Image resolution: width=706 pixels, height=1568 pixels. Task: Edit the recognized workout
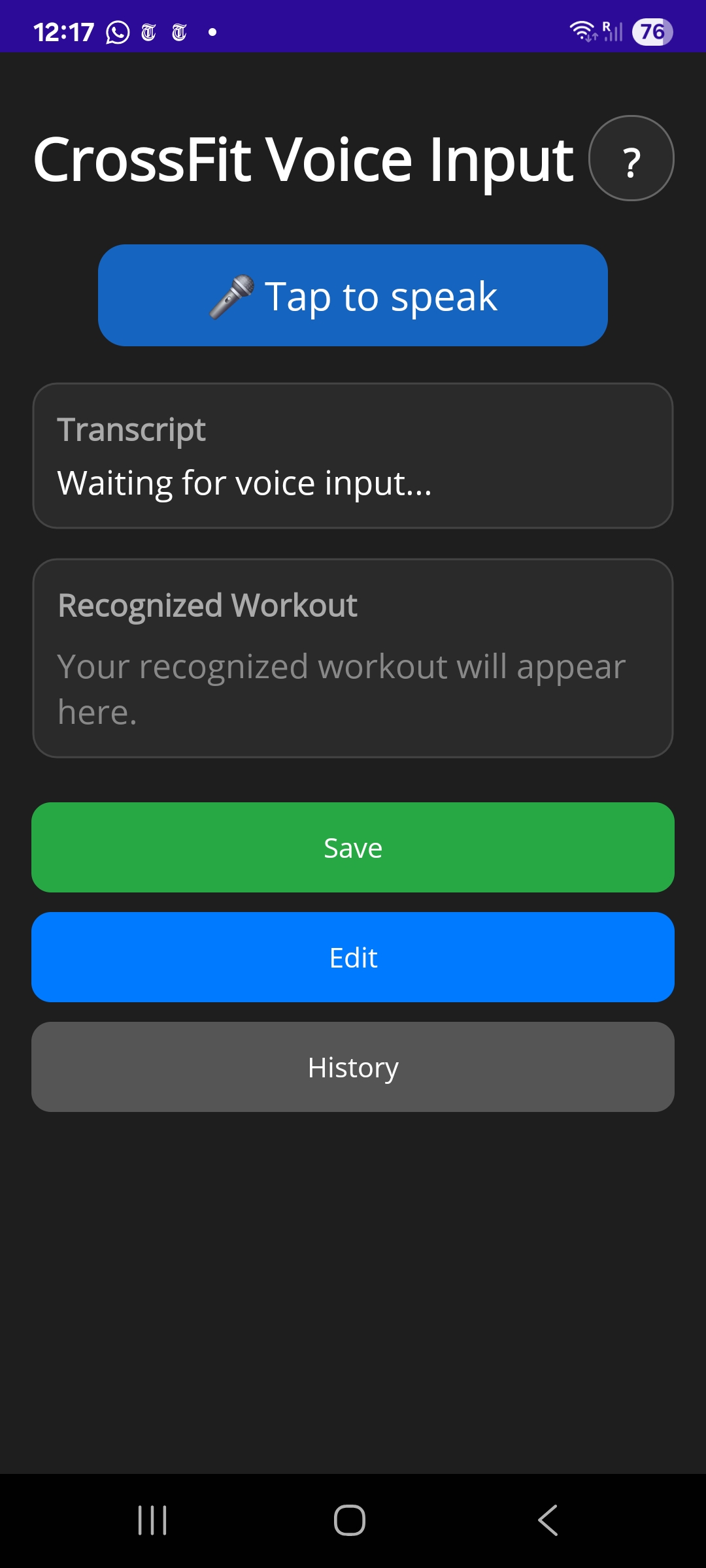click(x=353, y=957)
